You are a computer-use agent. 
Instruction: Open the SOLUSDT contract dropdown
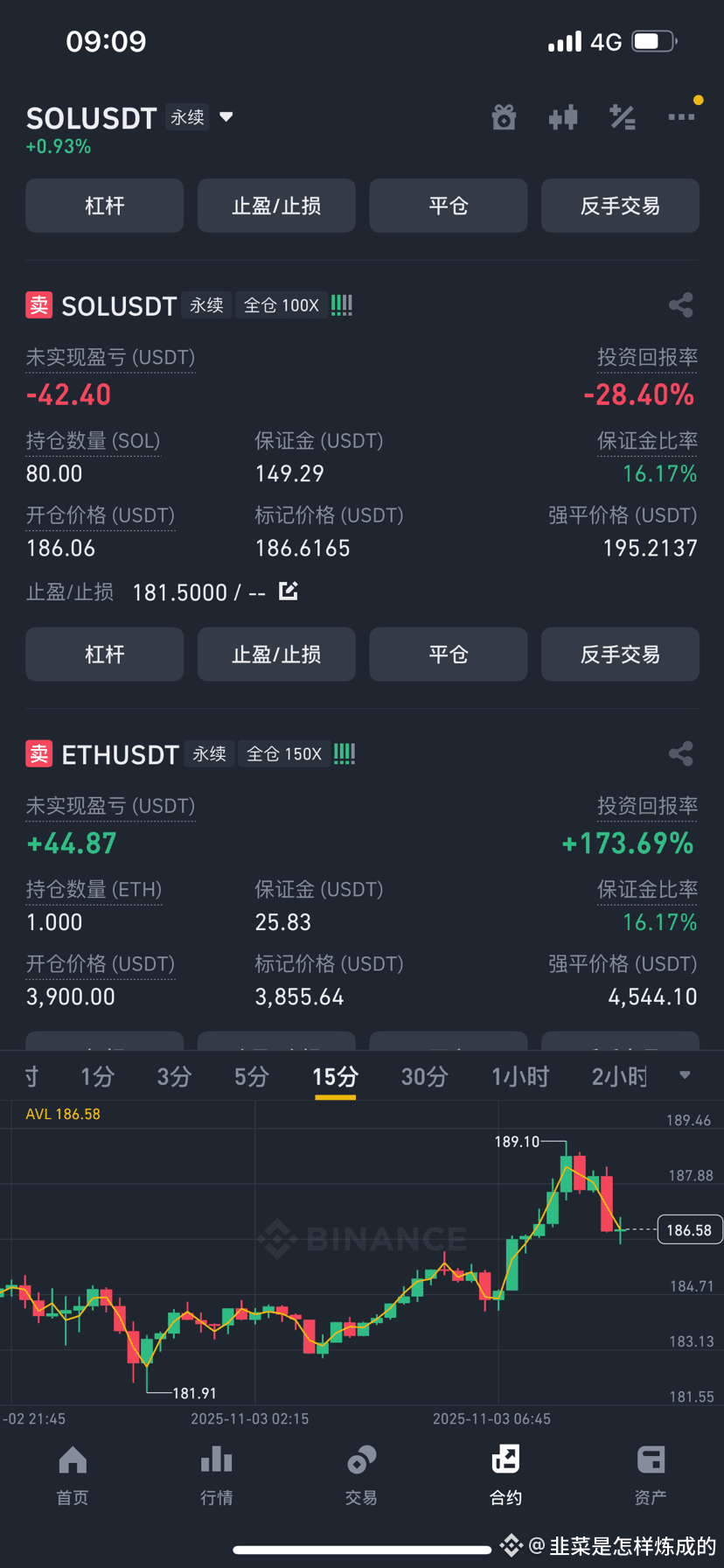click(226, 117)
